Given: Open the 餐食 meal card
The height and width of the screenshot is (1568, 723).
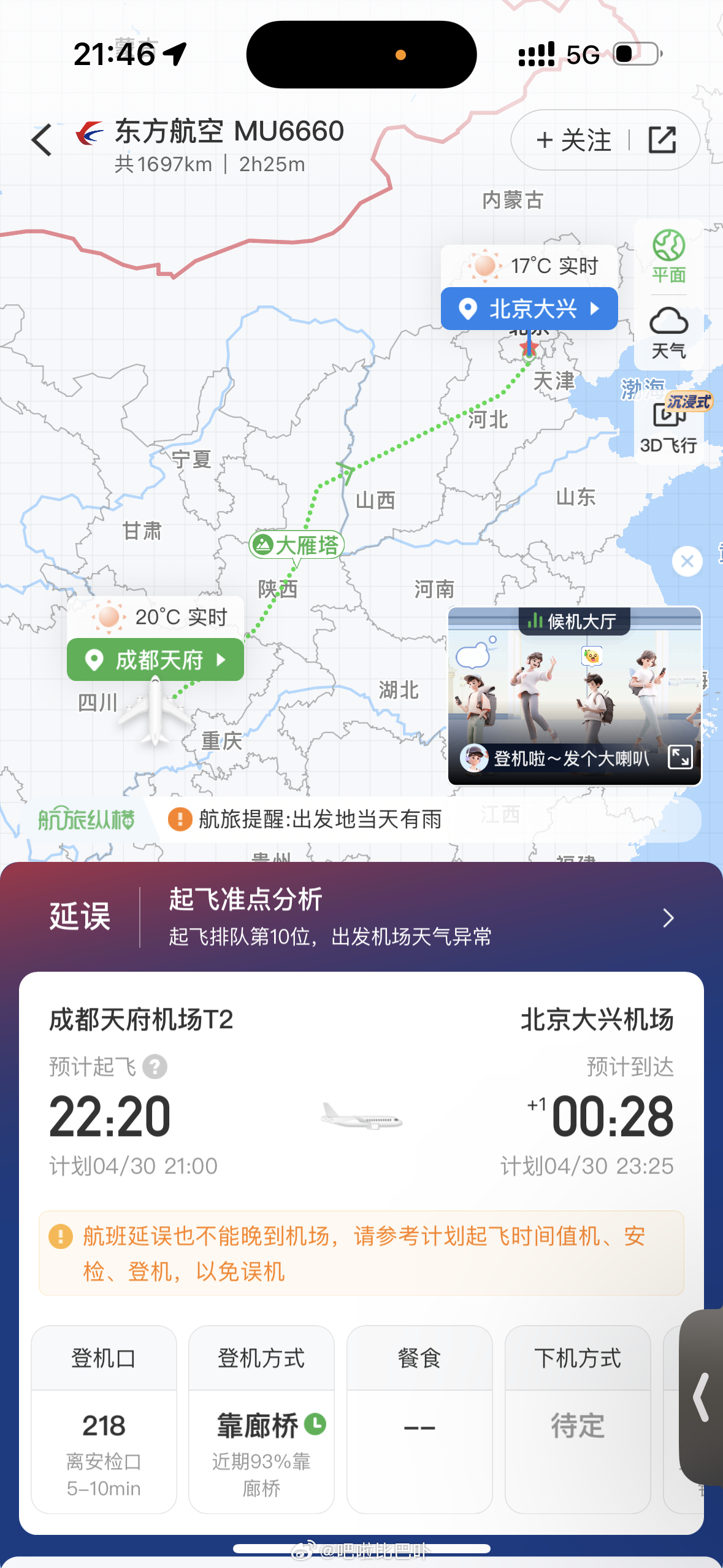Looking at the screenshot, I should tap(419, 1420).
